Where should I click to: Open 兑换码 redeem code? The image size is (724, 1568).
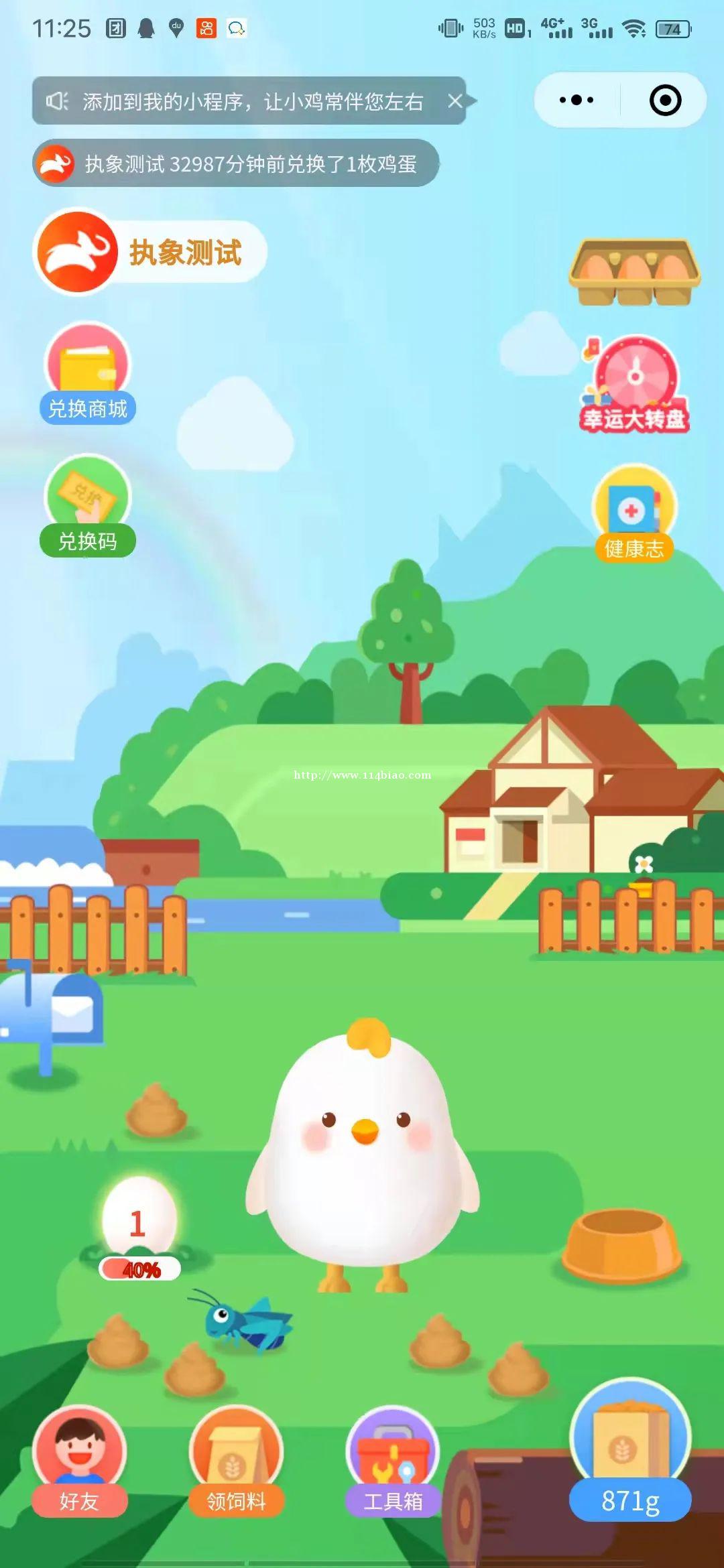point(88,506)
